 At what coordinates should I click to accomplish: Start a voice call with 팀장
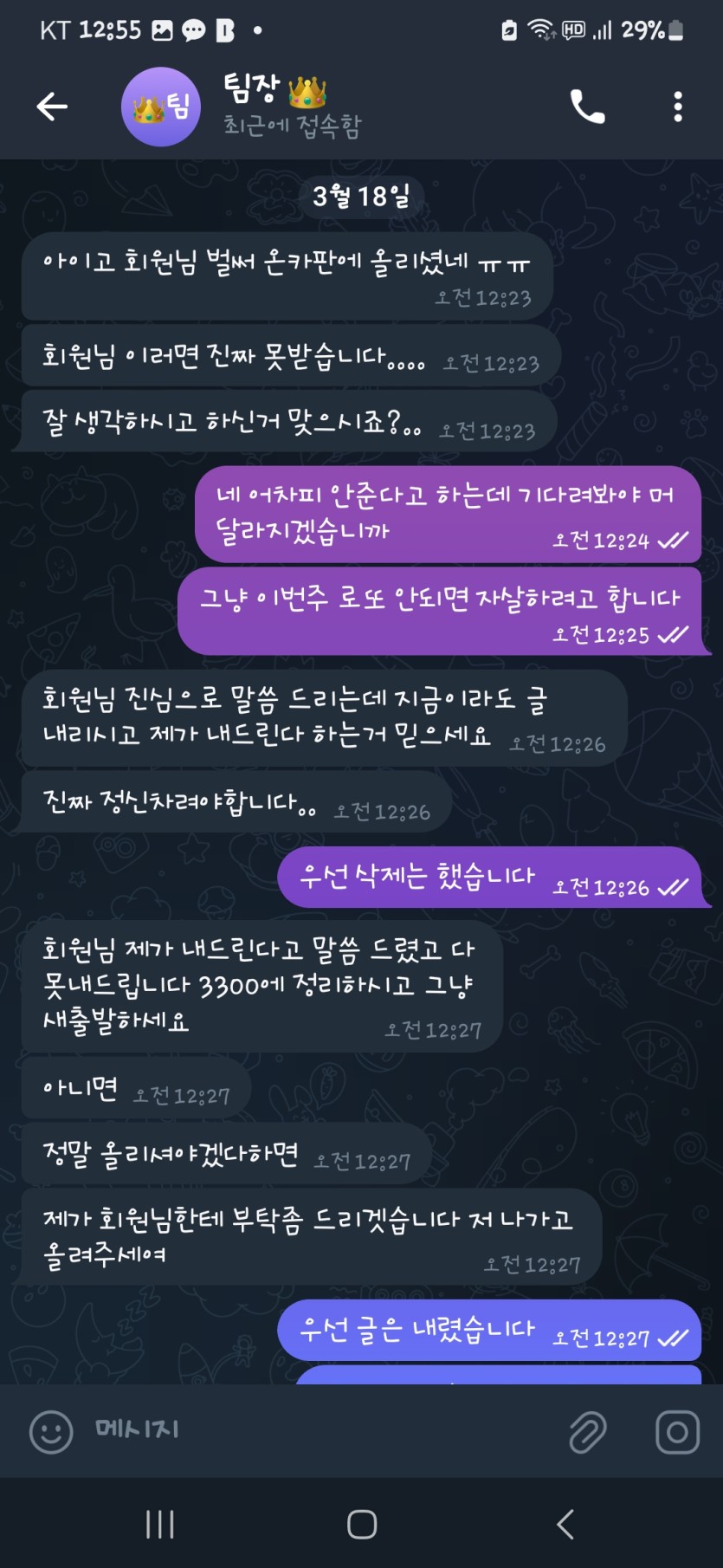point(587,107)
